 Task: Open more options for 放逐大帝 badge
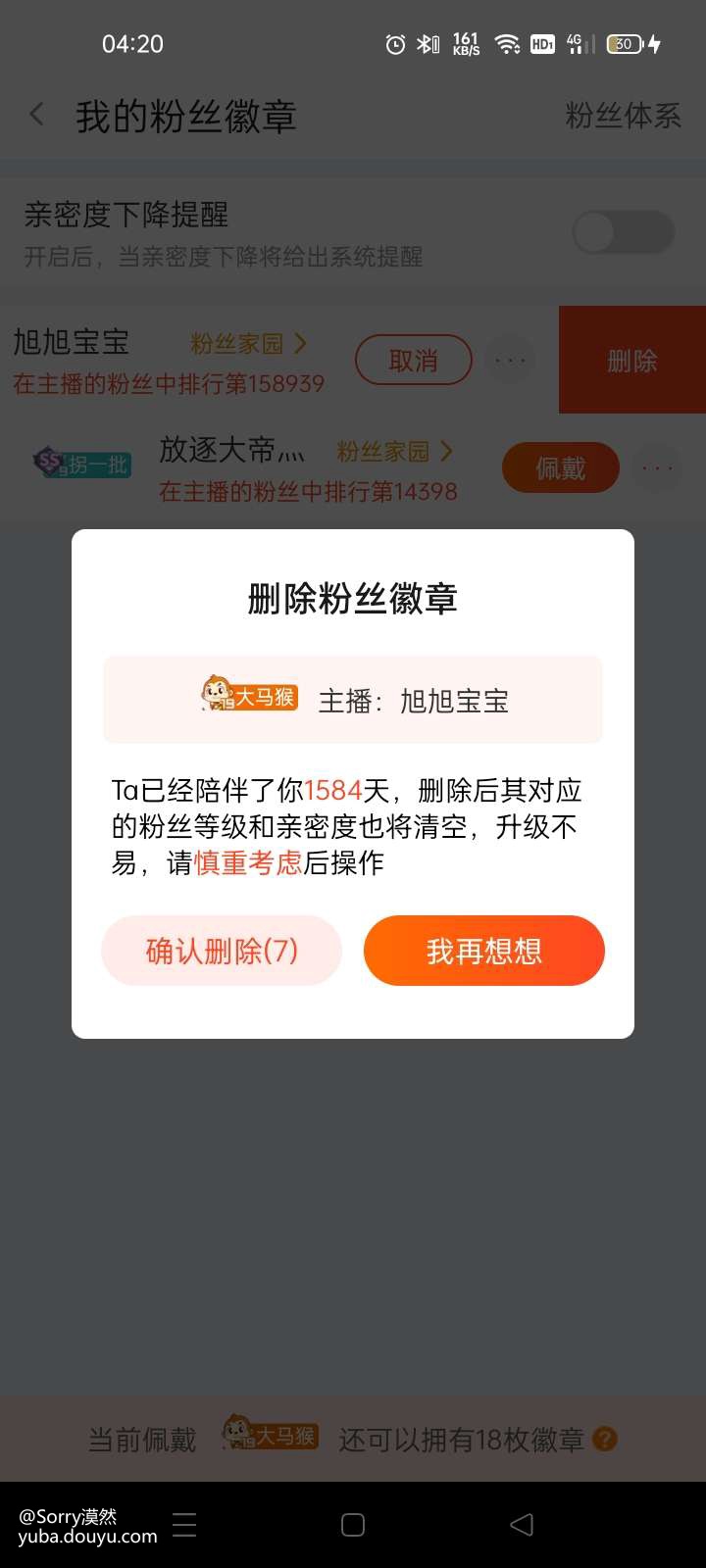[657, 468]
